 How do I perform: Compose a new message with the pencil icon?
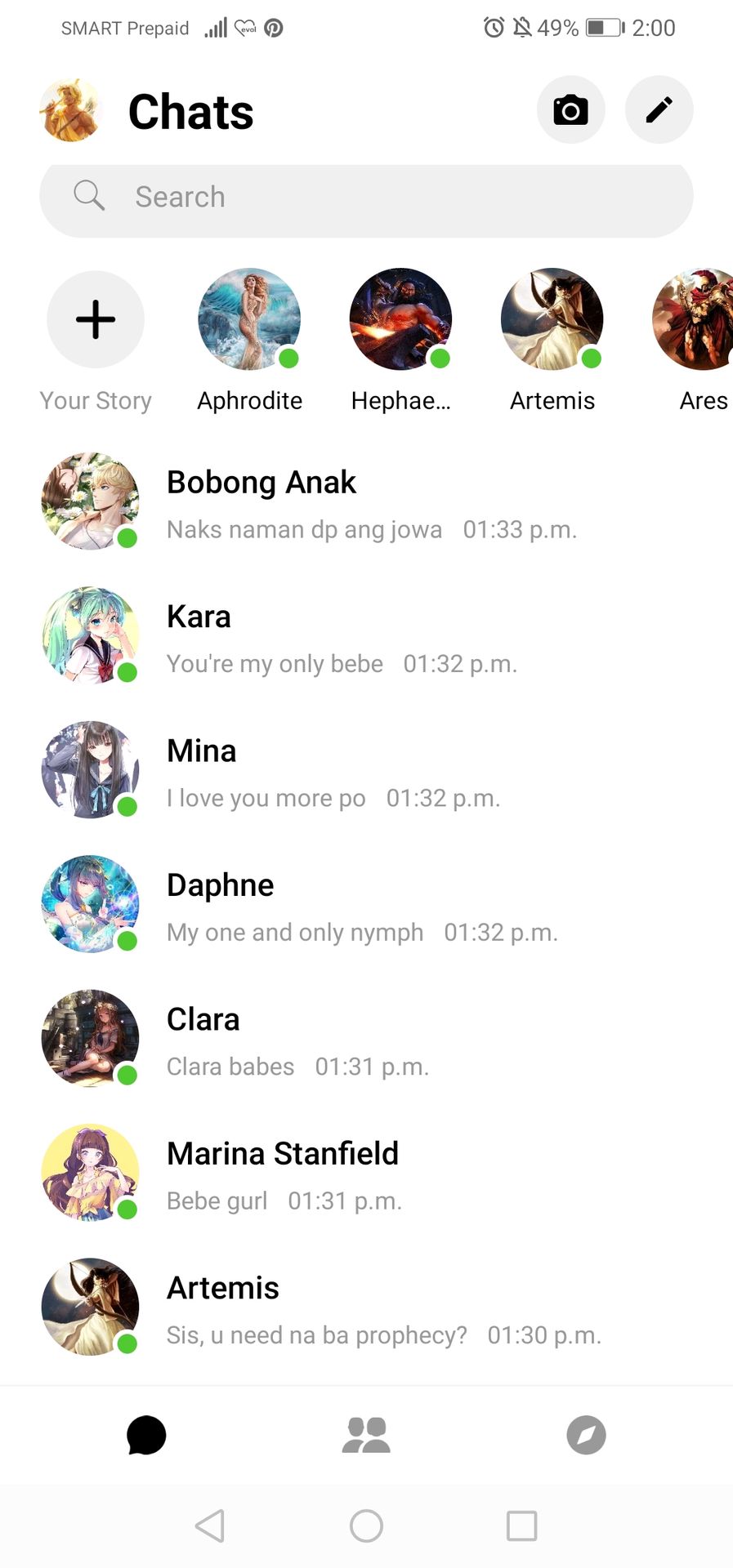(659, 110)
